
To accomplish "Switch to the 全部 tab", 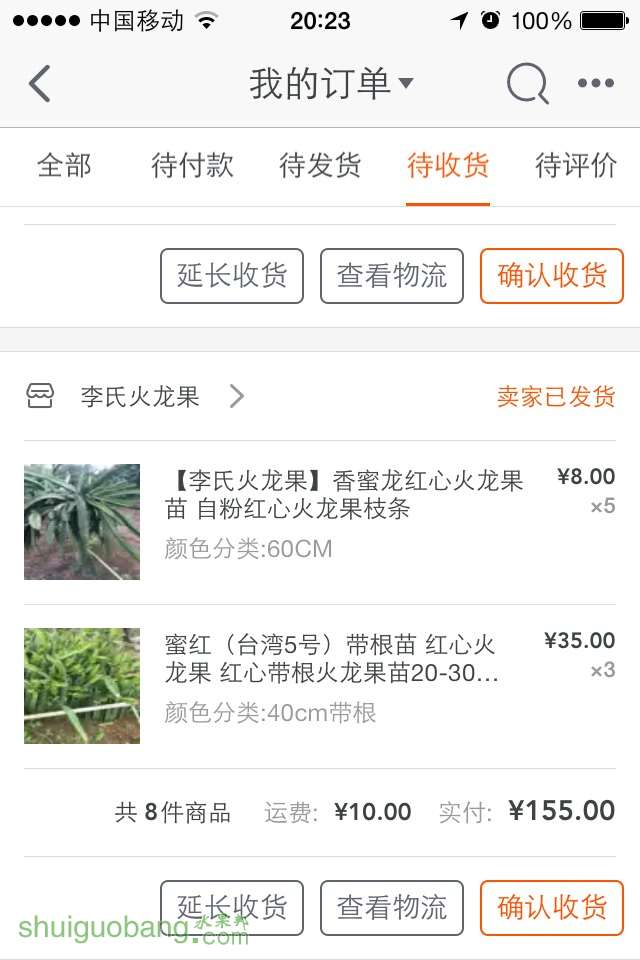I will 64,166.
